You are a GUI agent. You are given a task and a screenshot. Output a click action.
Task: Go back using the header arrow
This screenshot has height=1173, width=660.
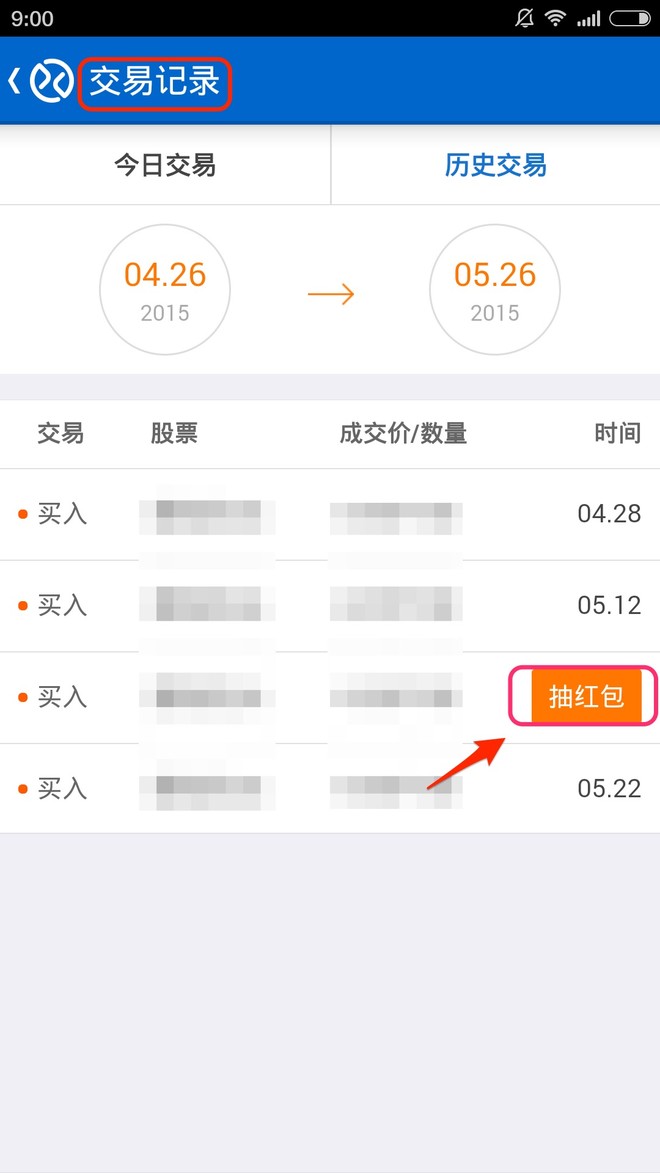14,81
